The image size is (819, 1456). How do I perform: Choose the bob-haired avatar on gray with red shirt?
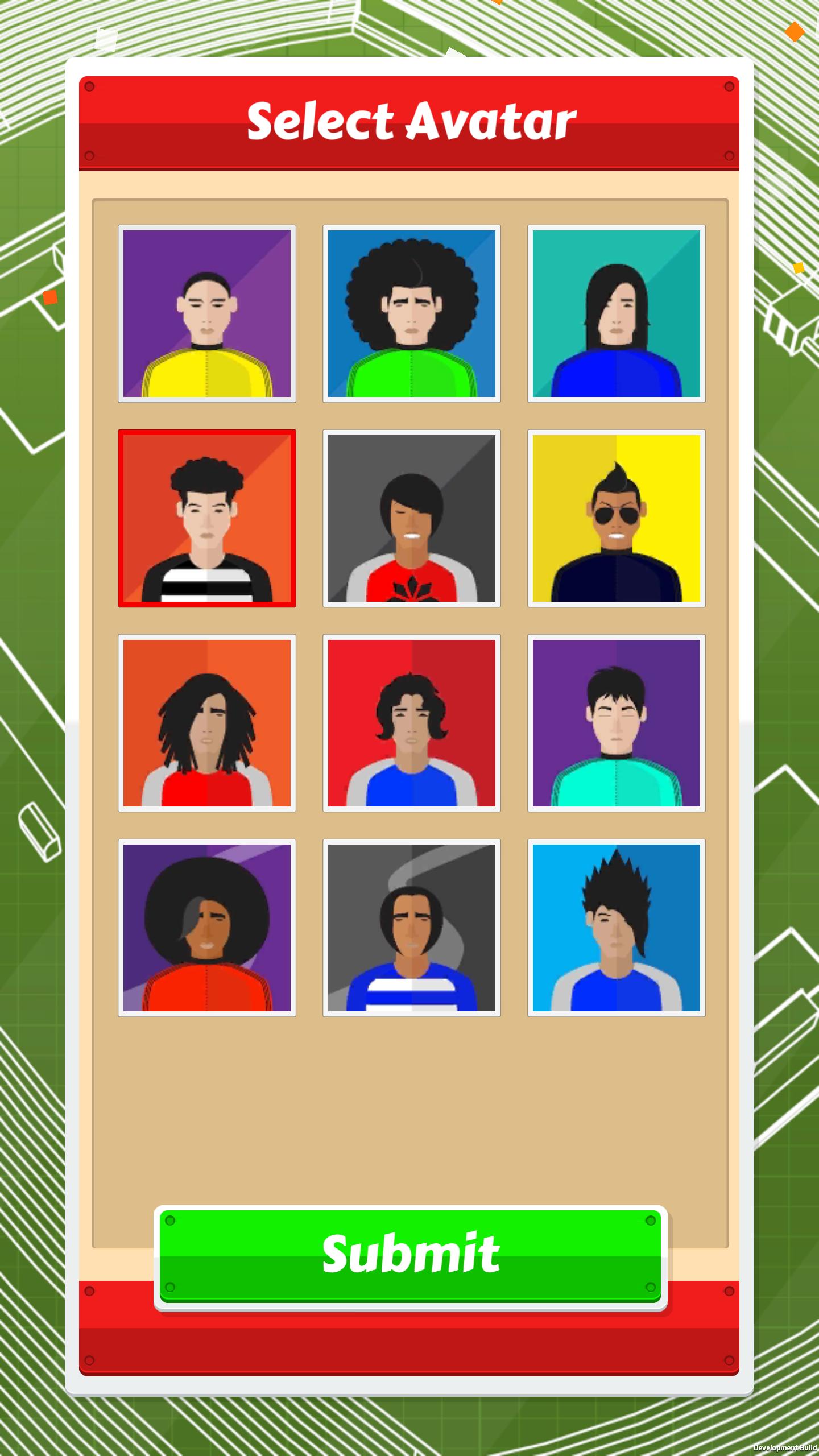pos(411,518)
